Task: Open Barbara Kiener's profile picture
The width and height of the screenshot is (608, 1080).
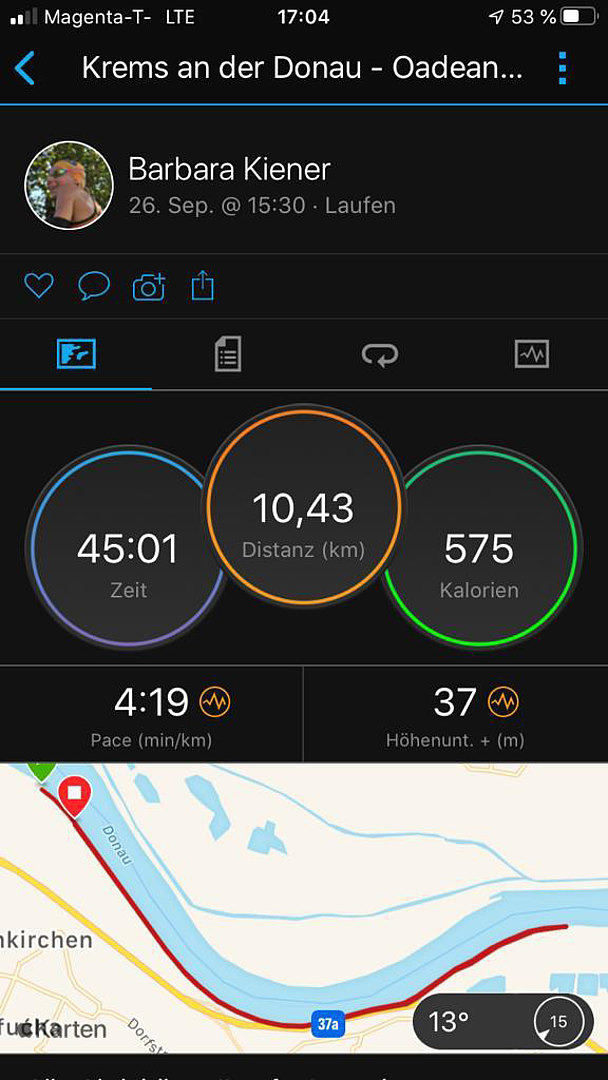Action: (69, 185)
